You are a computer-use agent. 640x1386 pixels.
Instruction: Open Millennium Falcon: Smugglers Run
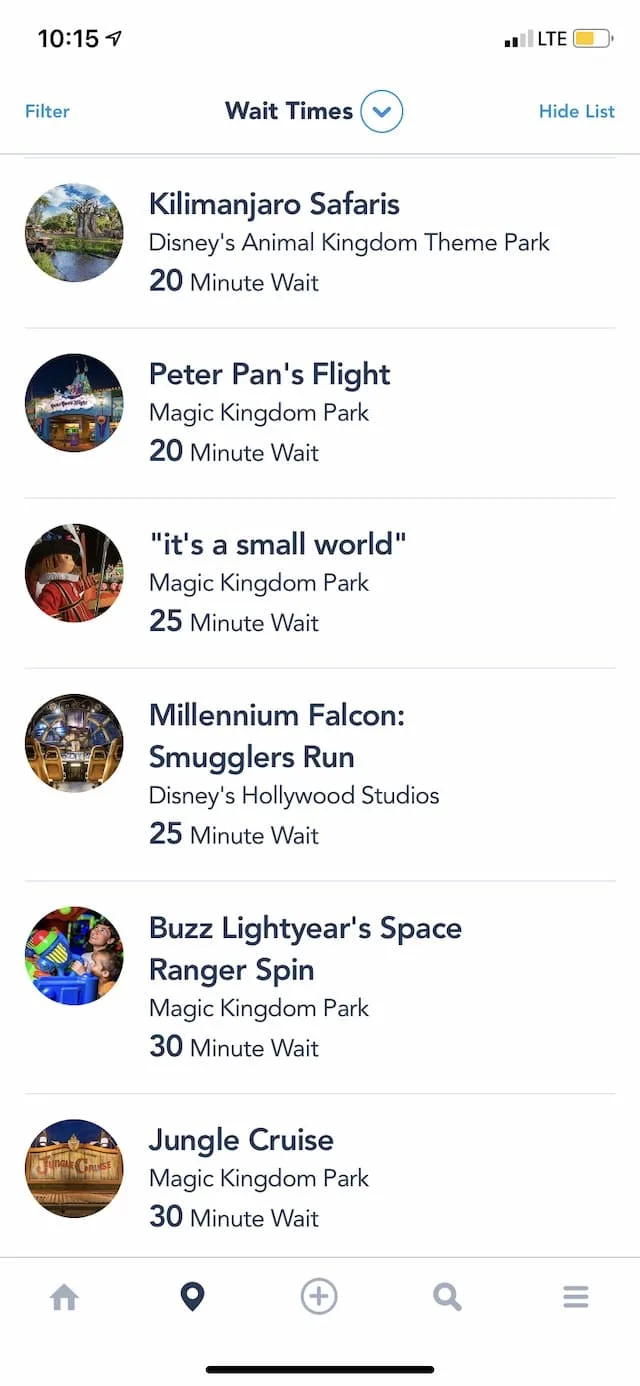276,735
